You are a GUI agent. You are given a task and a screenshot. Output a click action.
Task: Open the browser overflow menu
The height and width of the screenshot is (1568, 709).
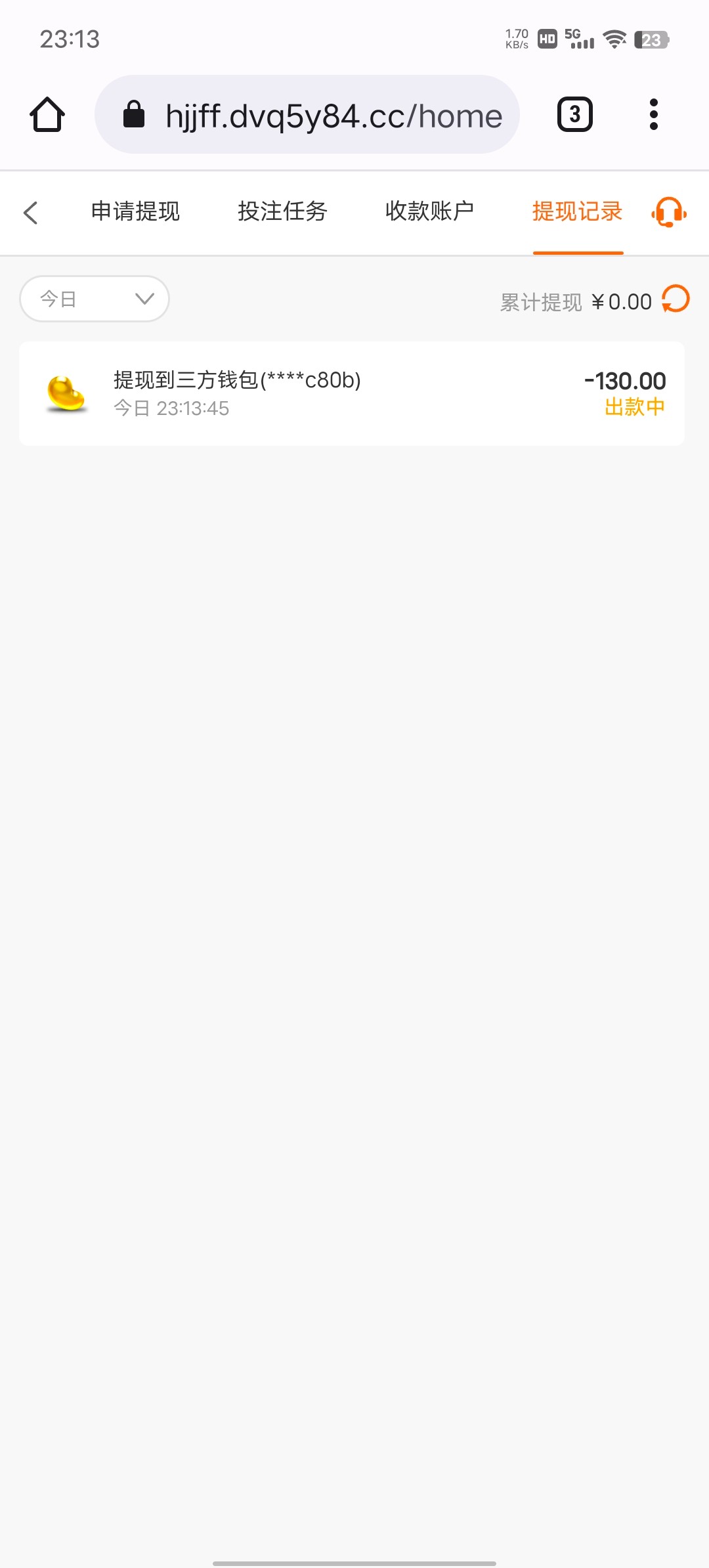coord(653,114)
